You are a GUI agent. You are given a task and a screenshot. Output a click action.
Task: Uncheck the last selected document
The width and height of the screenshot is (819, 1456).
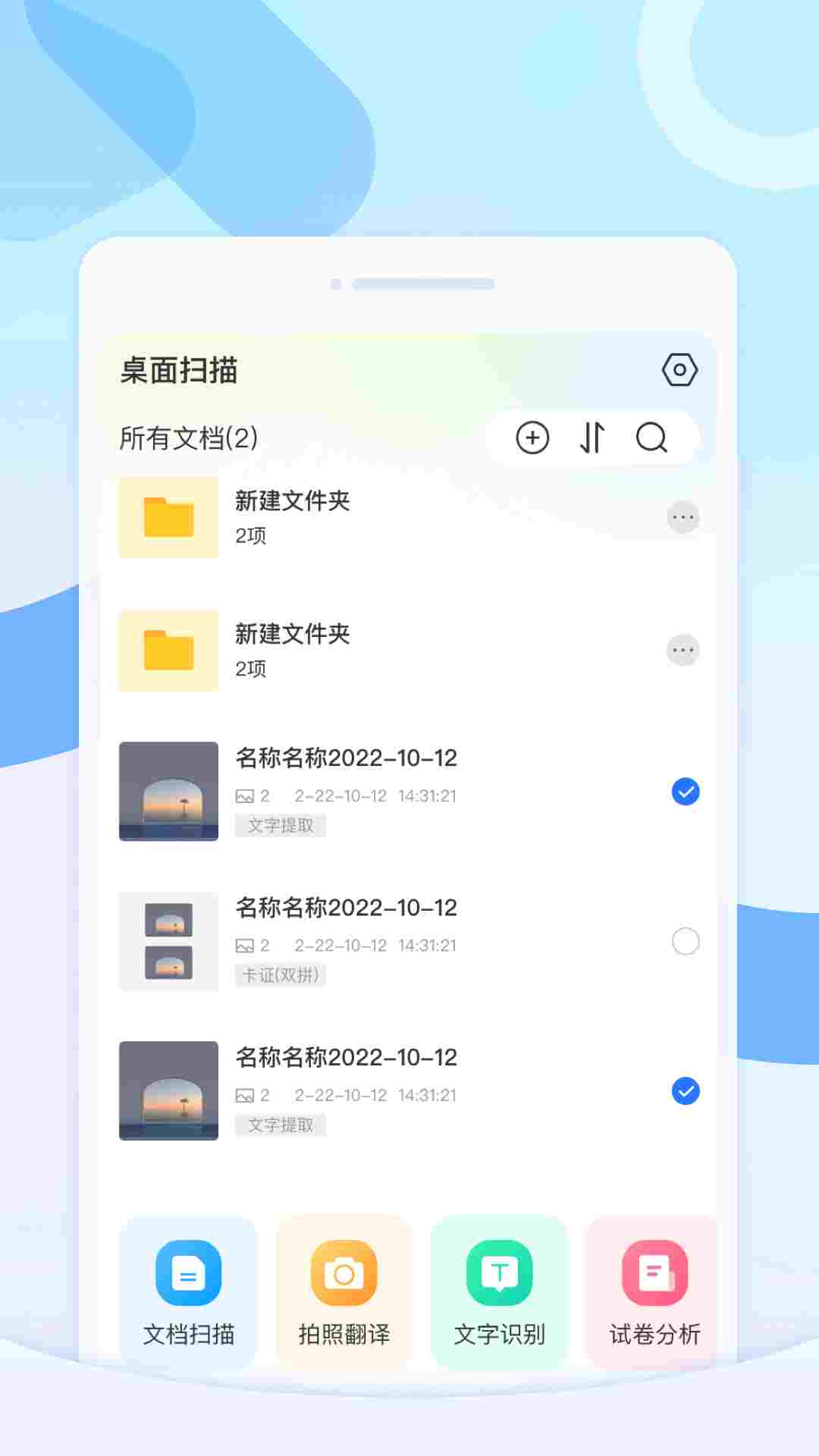tap(685, 1091)
